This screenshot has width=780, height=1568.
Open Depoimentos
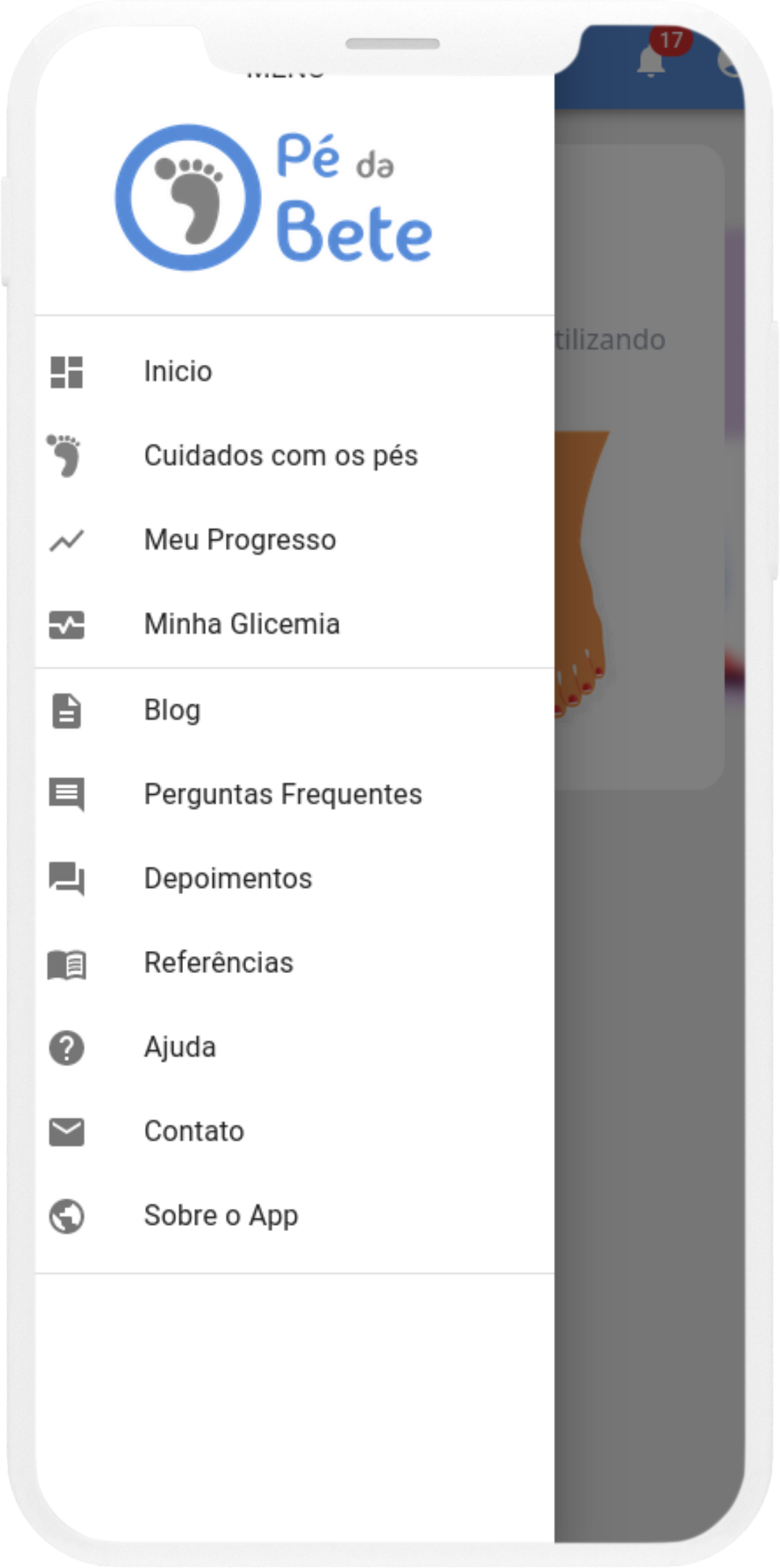(x=227, y=879)
